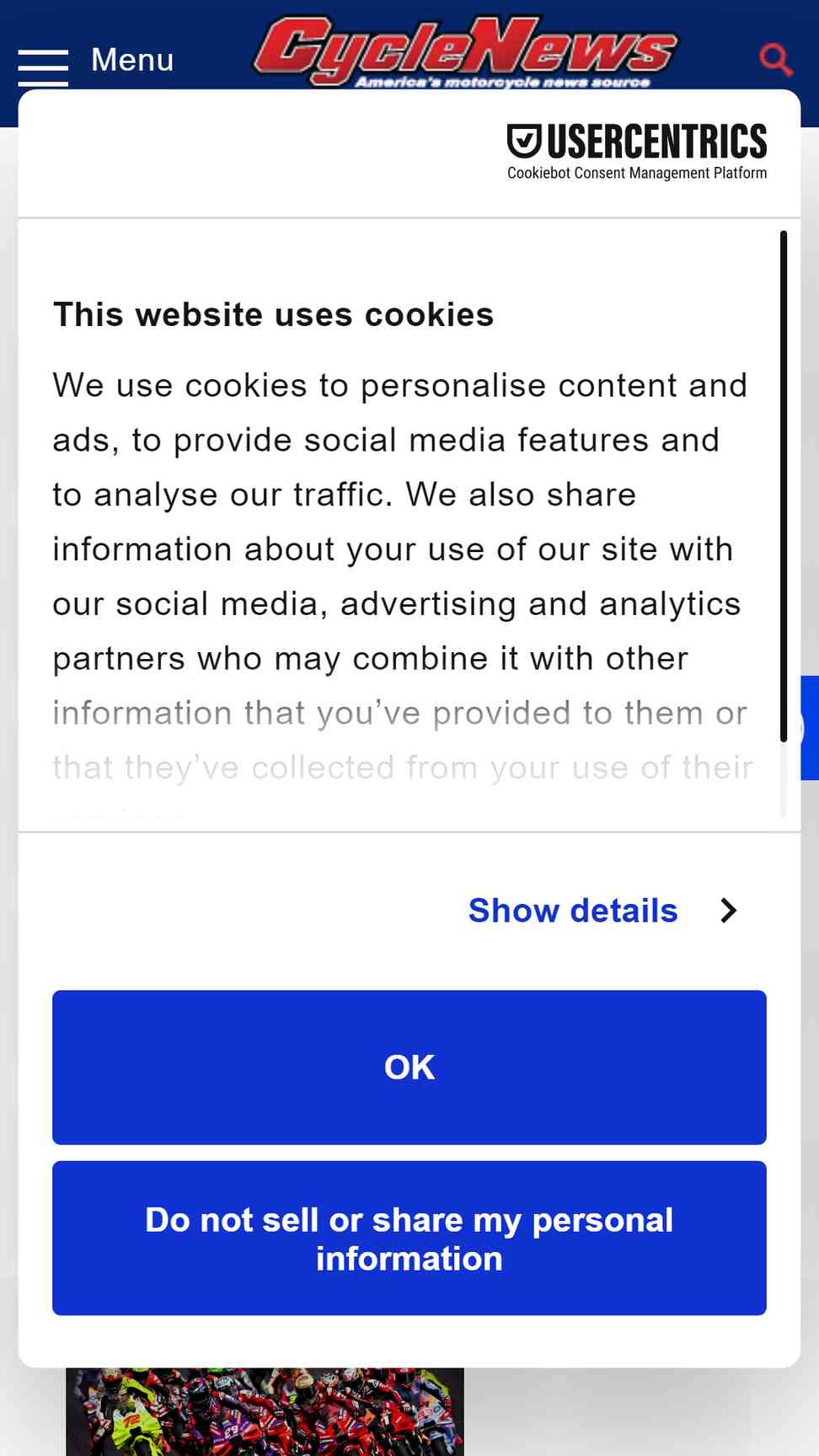Accept cookies with the OK button
Screen dimensions: 819x1456
pyautogui.click(x=409, y=1067)
